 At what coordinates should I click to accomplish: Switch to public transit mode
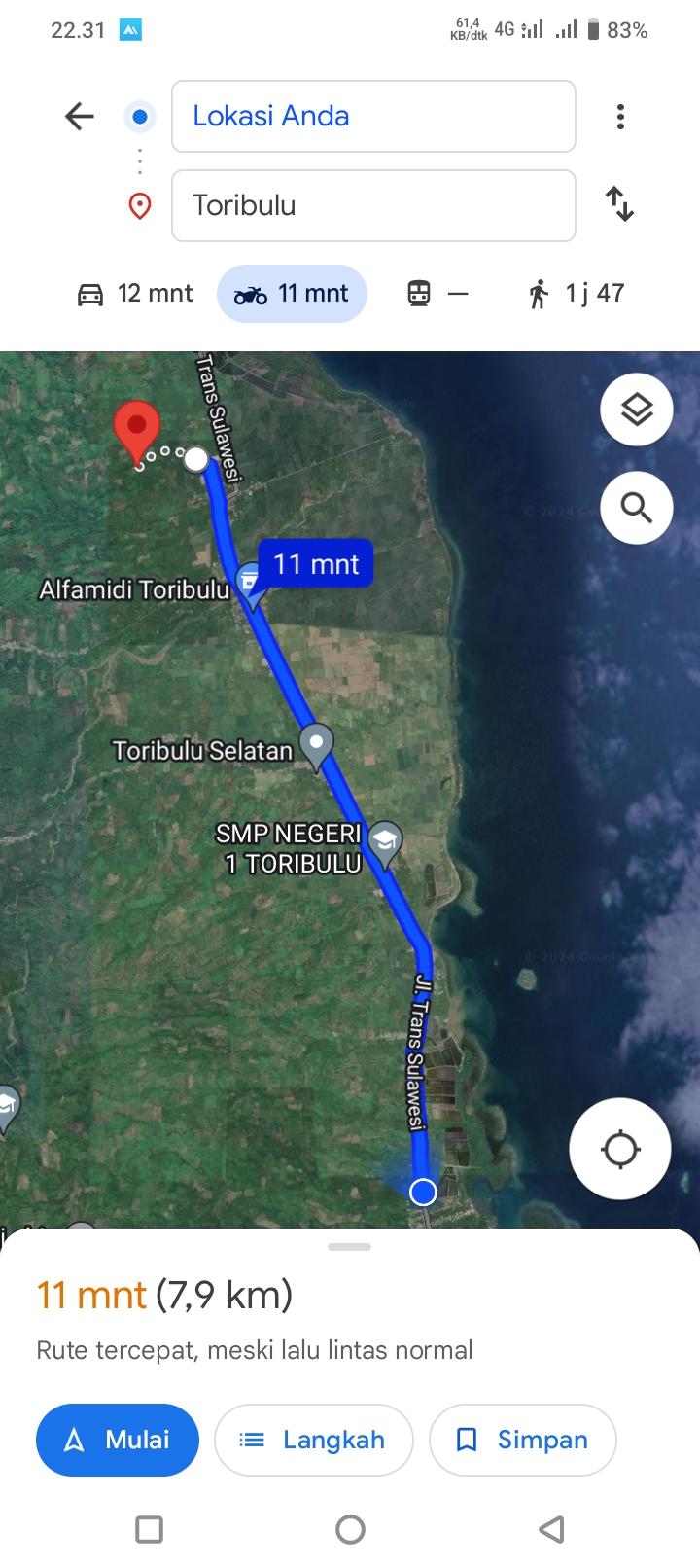click(437, 294)
